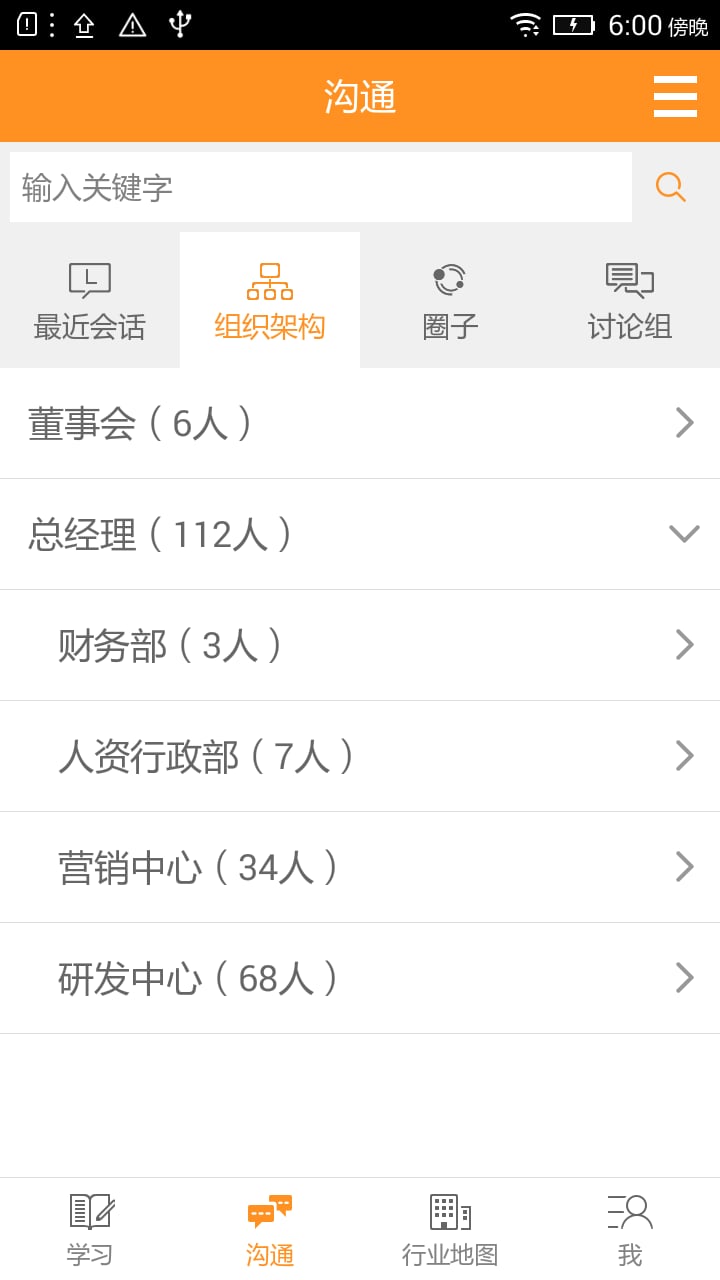The image size is (720, 1280).
Task: Switch to the 最近会话 tab
Action: coord(90,300)
